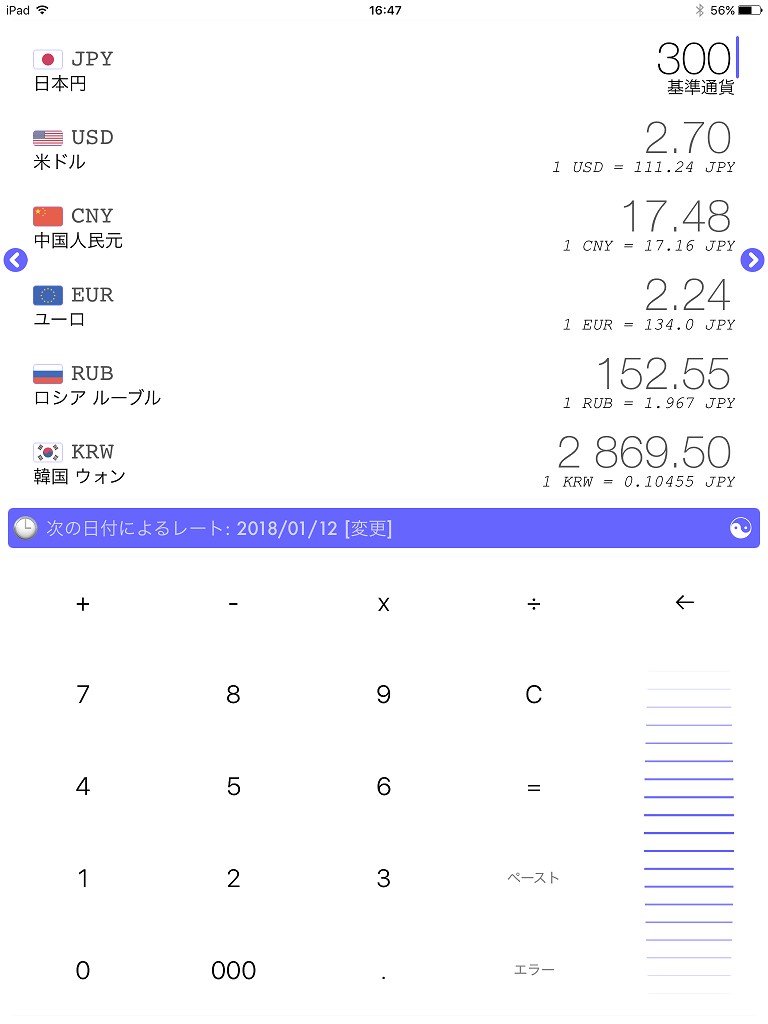Tap the right arrow to go to the next page
This screenshot has width=768, height=1024.
click(x=752, y=260)
